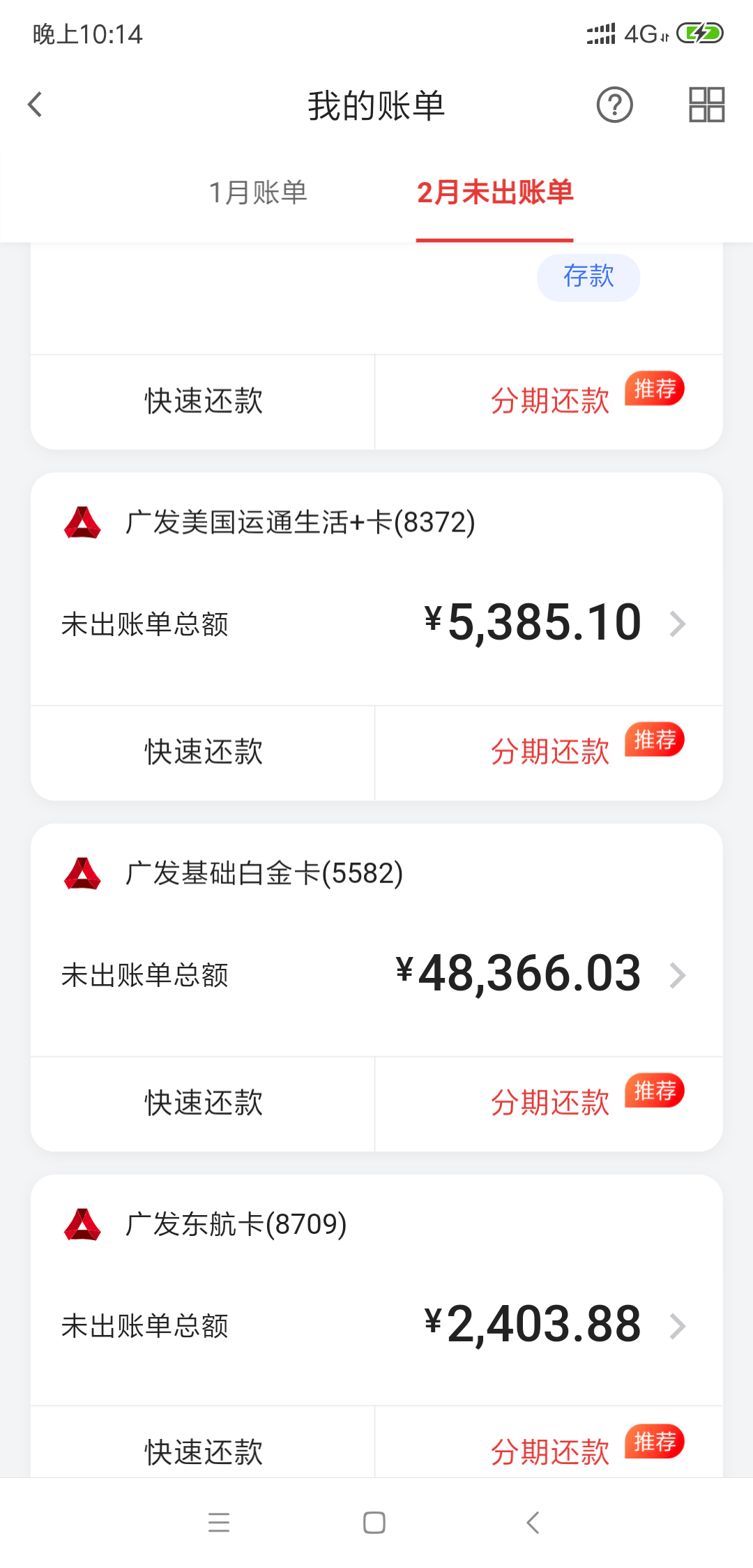Tap 快速还款 for card 8372
The width and height of the screenshot is (753, 1568).
204,752
